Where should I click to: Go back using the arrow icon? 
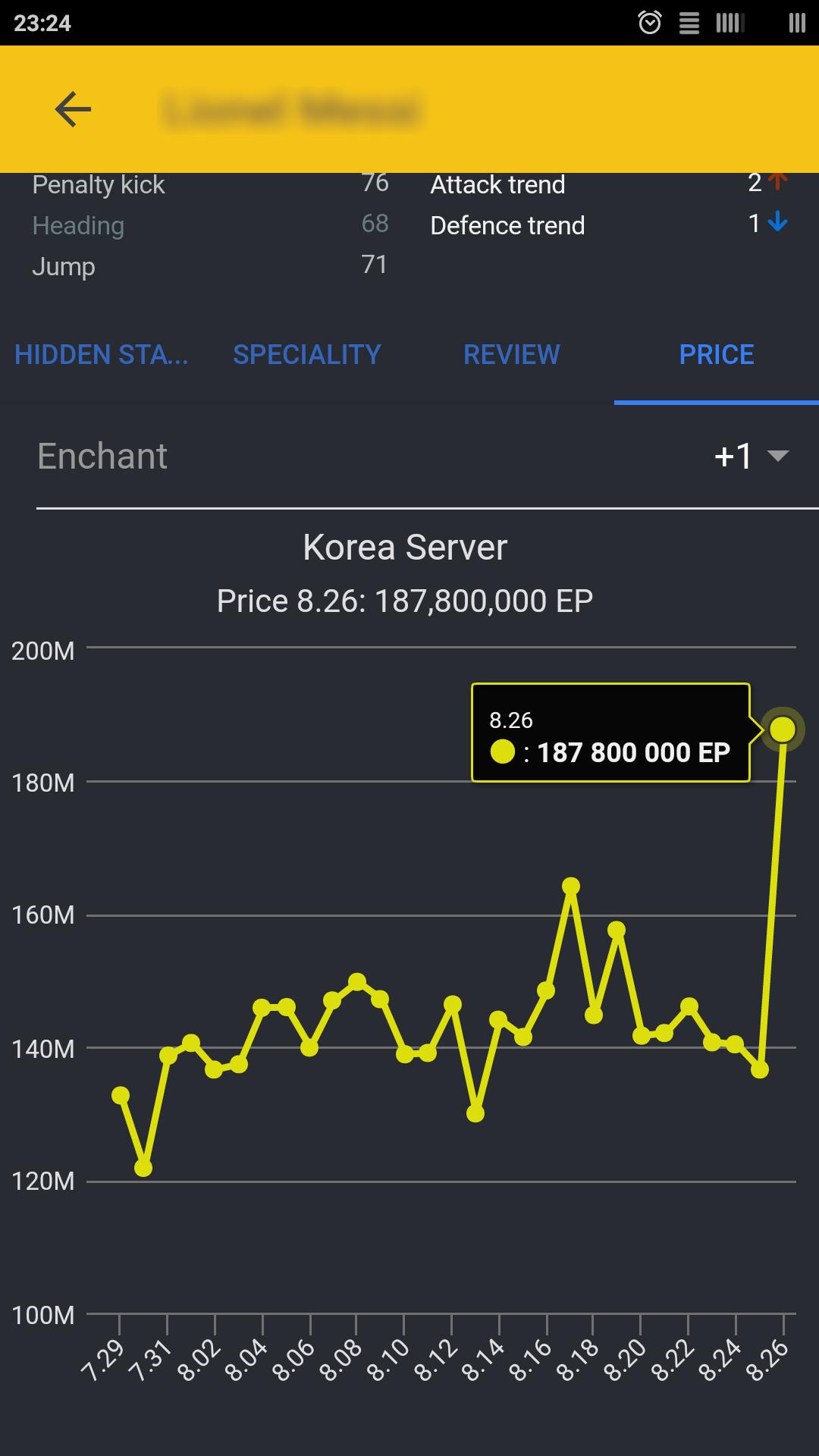click(73, 109)
